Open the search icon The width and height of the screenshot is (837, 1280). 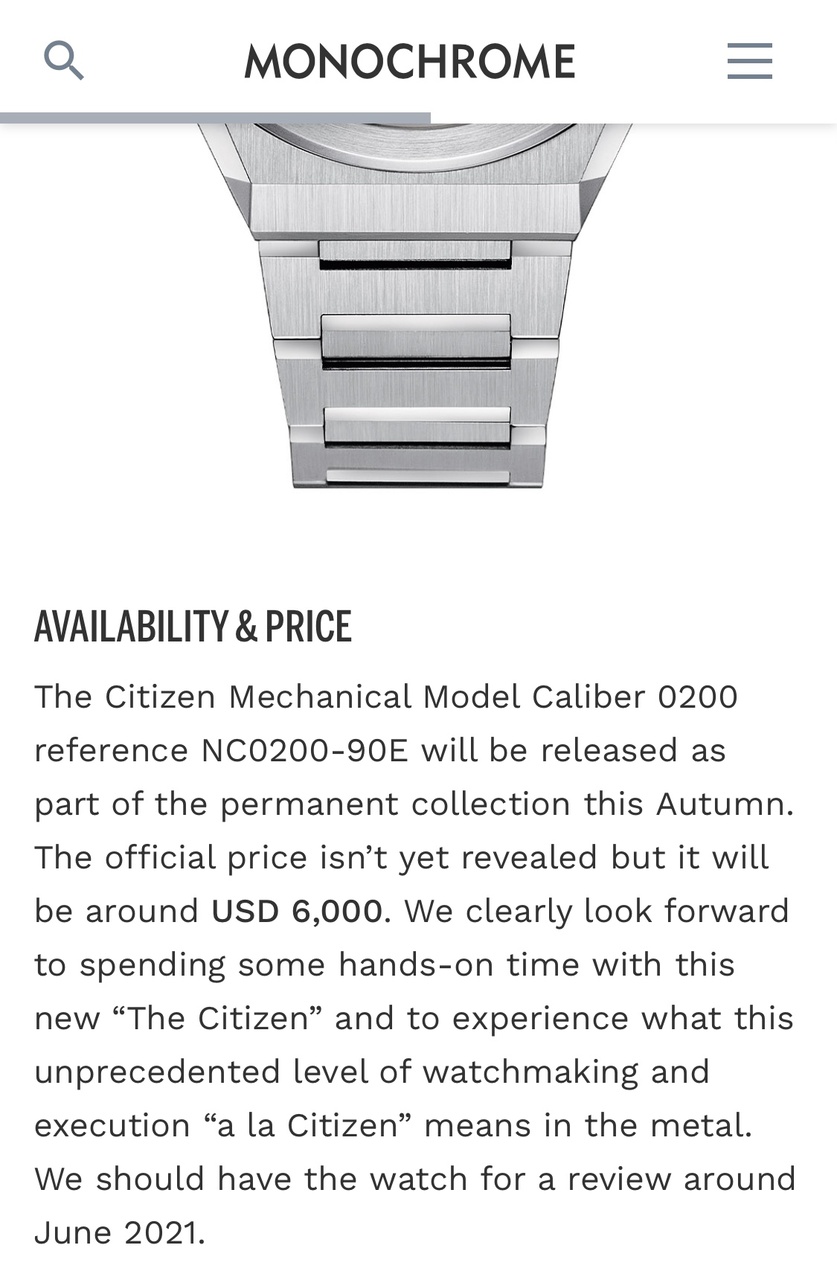click(63, 61)
